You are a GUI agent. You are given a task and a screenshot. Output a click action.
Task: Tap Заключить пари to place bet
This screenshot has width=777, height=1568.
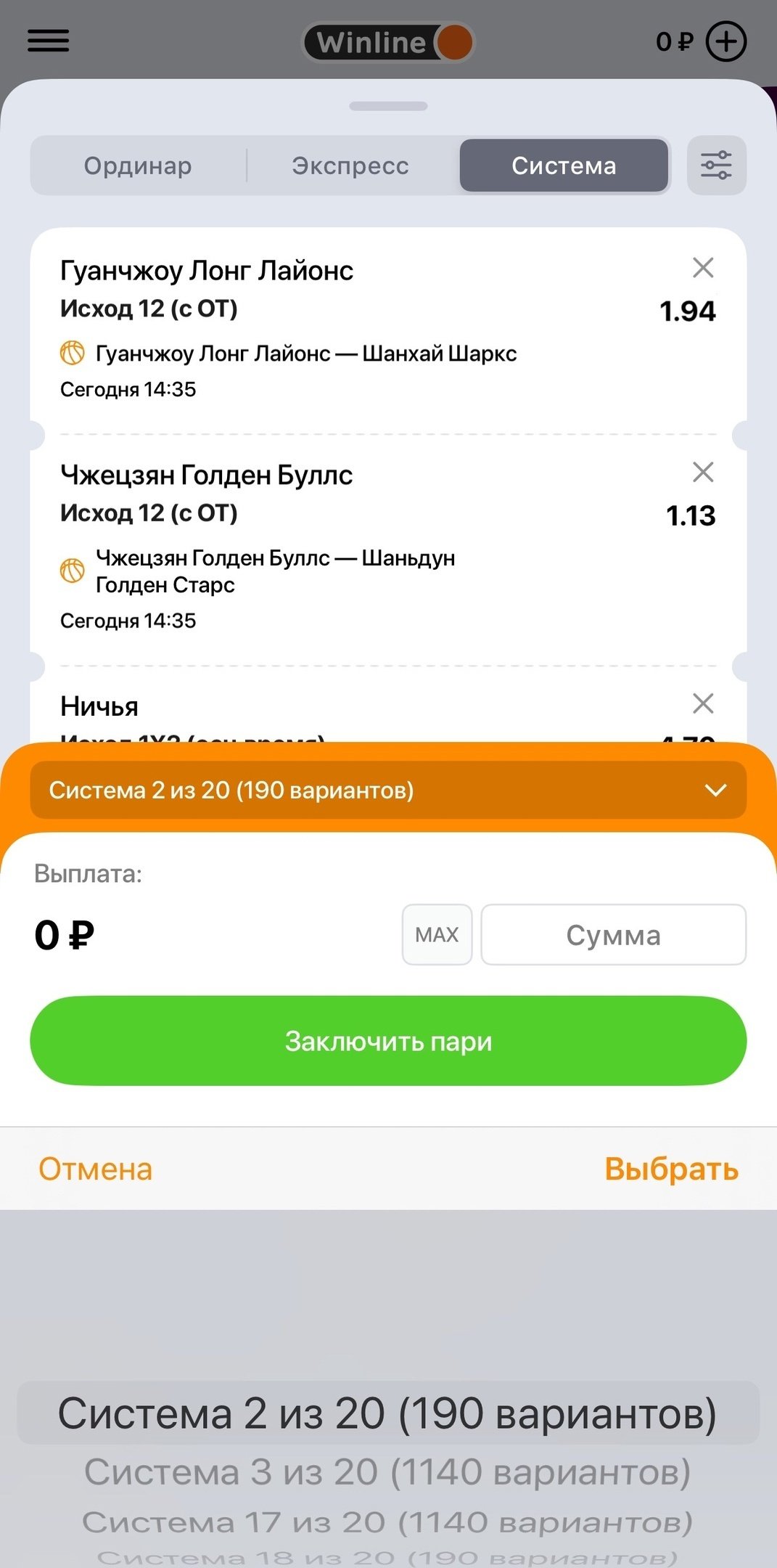click(388, 1041)
